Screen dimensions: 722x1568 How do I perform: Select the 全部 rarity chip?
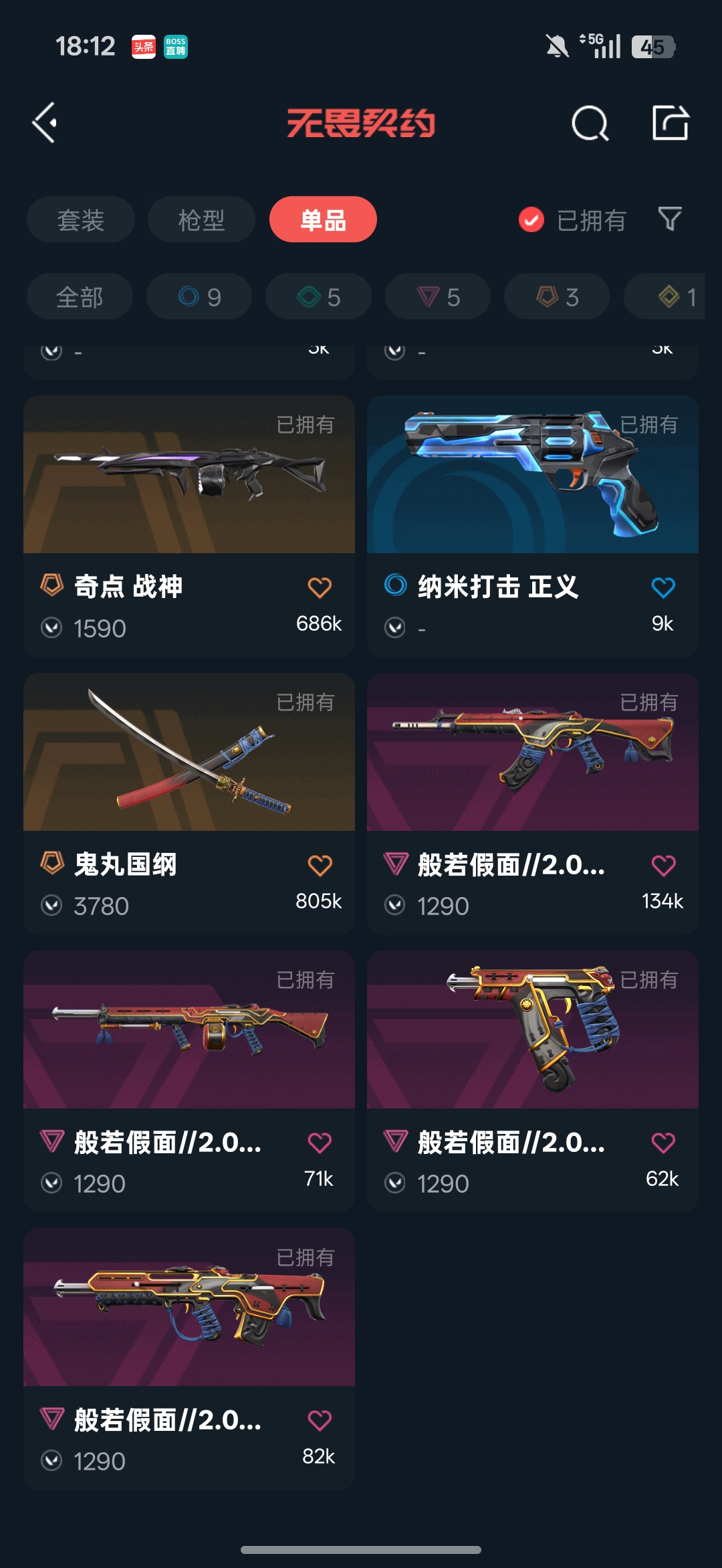pos(80,296)
